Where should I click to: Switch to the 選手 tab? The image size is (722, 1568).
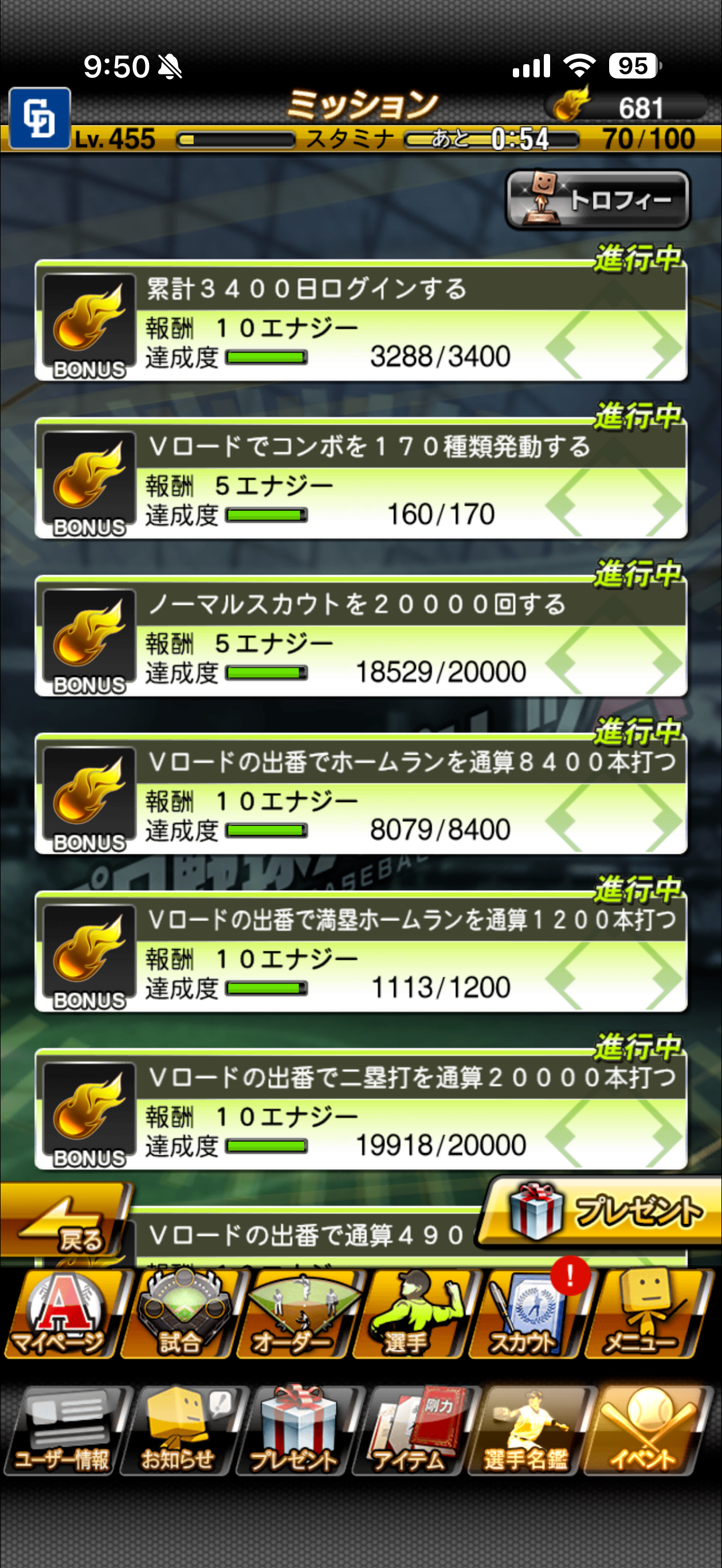411,1316
